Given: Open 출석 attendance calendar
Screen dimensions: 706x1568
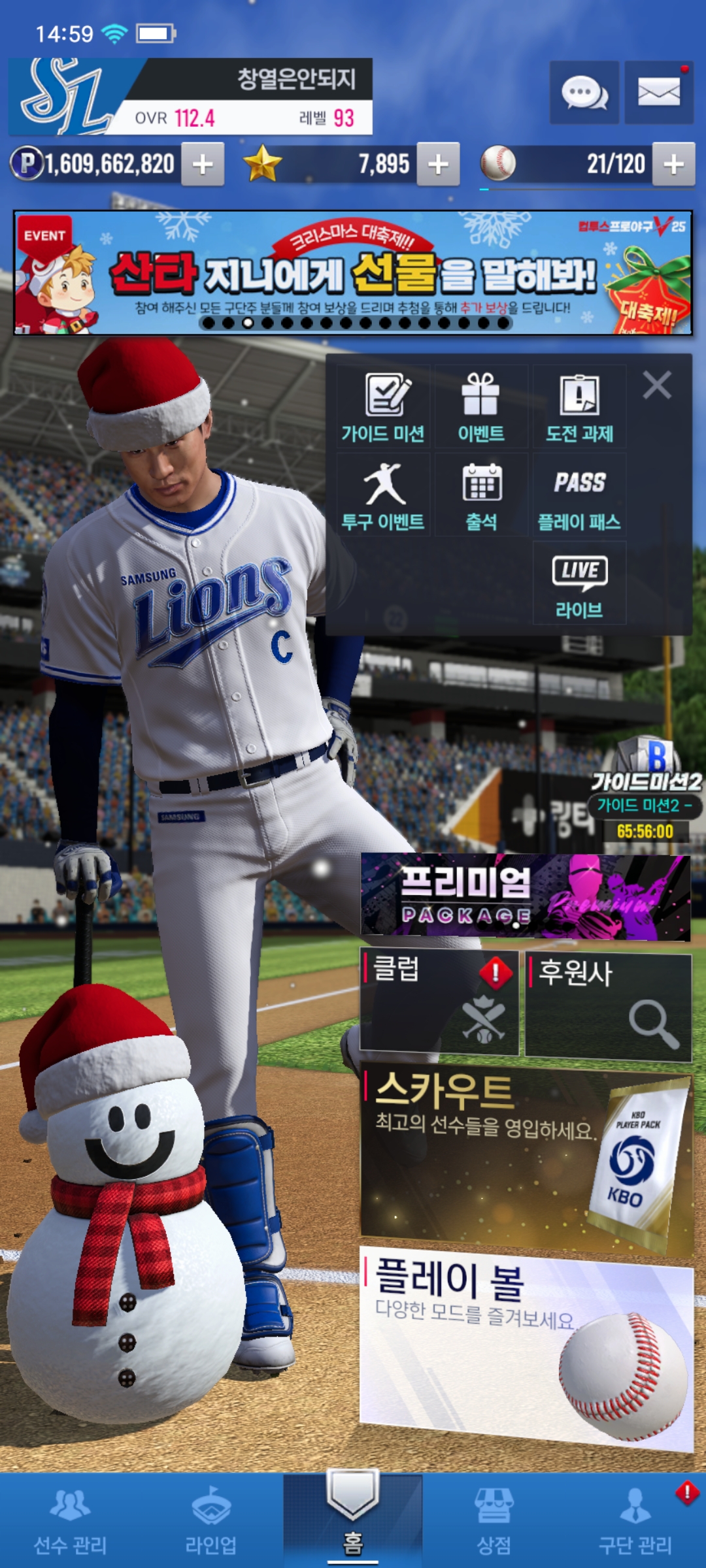Looking at the screenshot, I should coord(481,495).
